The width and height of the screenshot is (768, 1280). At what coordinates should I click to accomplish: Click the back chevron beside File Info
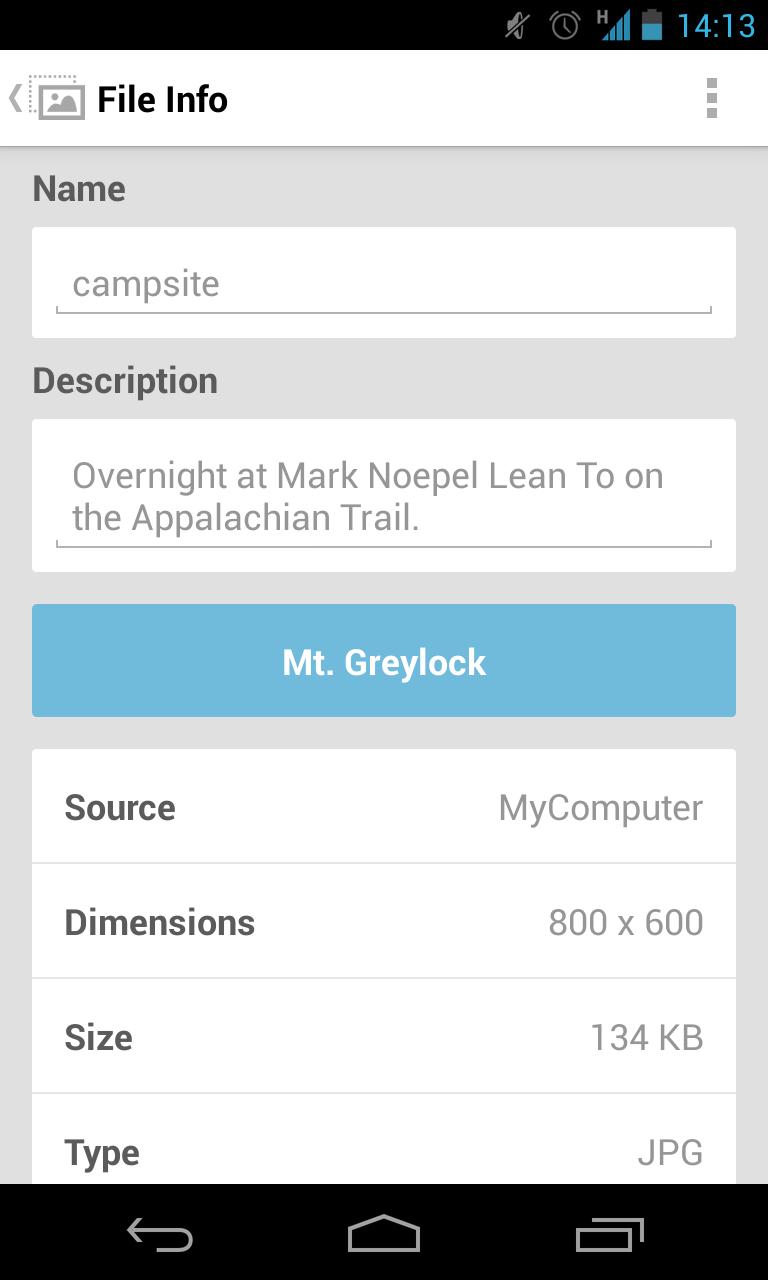coord(13,98)
